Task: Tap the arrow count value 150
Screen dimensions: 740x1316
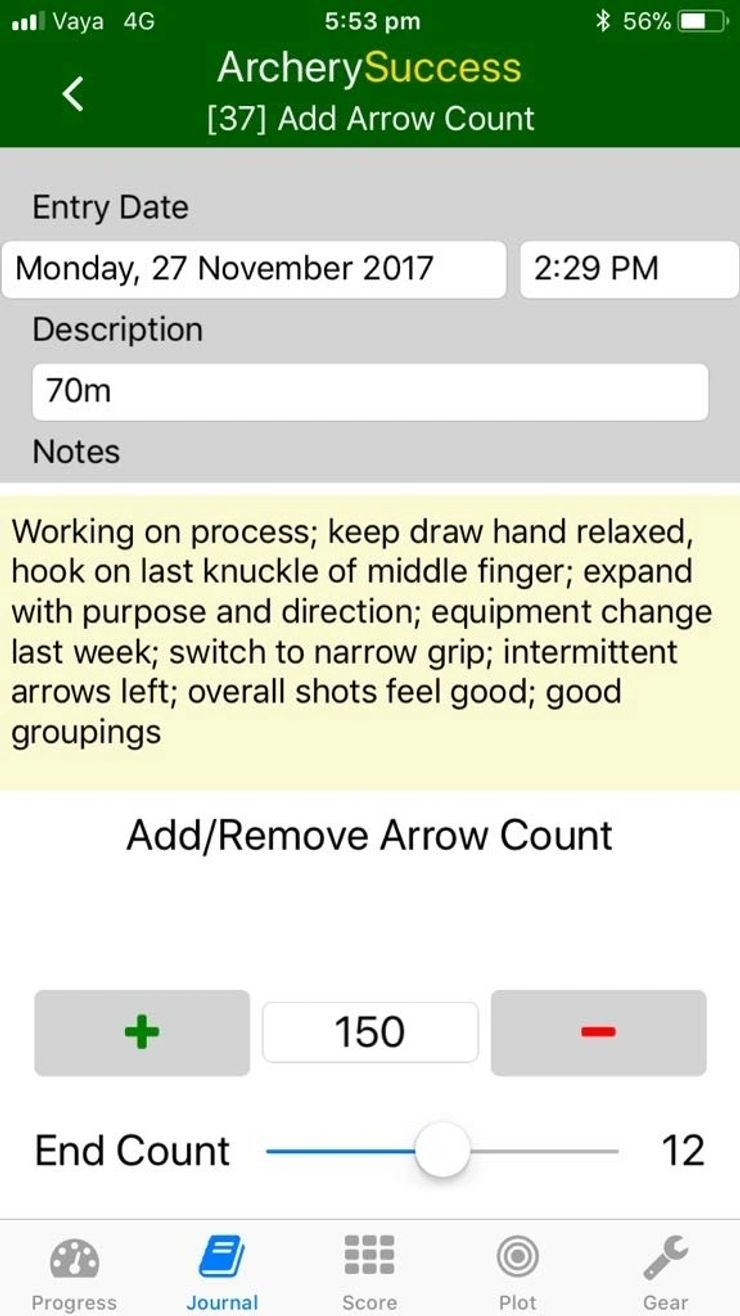Action: 369,1031
